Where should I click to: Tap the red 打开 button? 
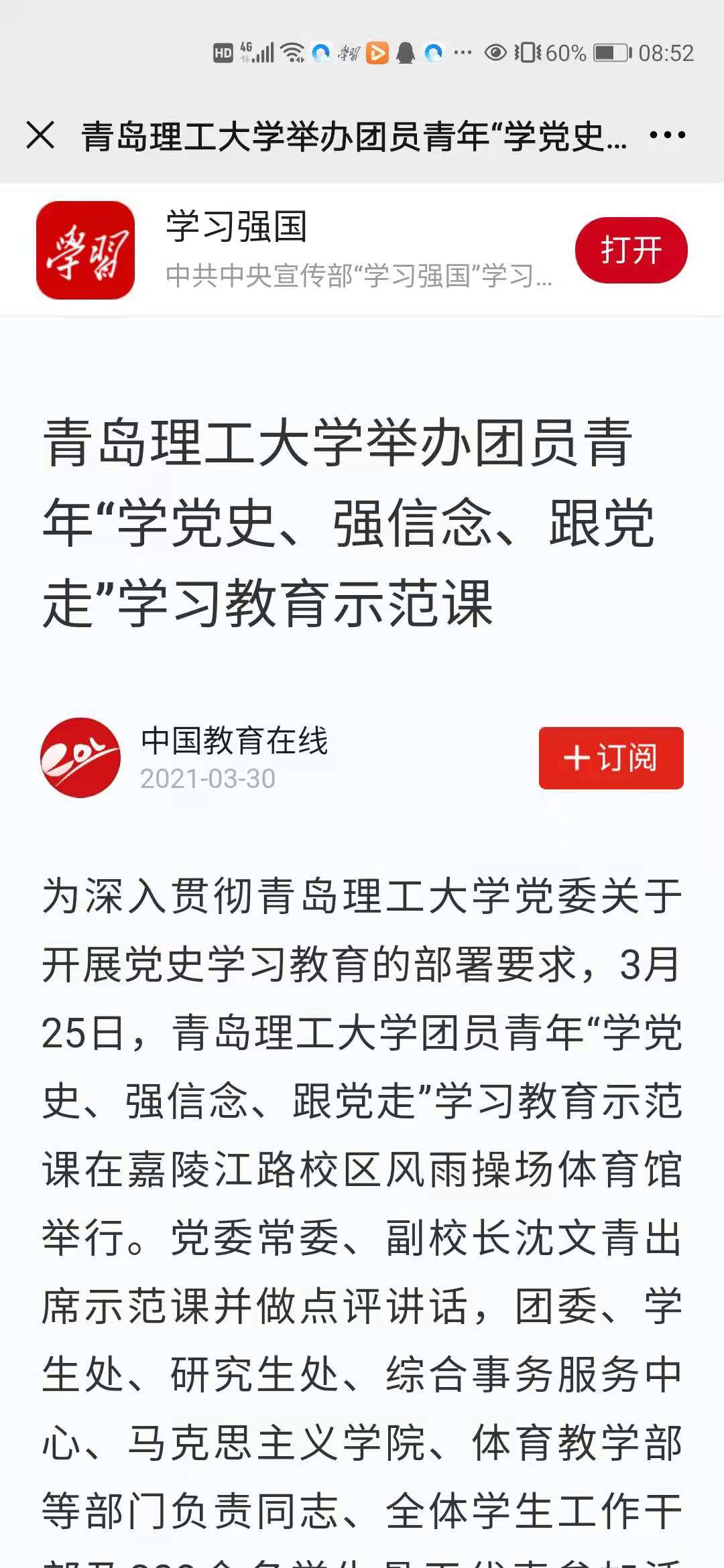coord(631,250)
